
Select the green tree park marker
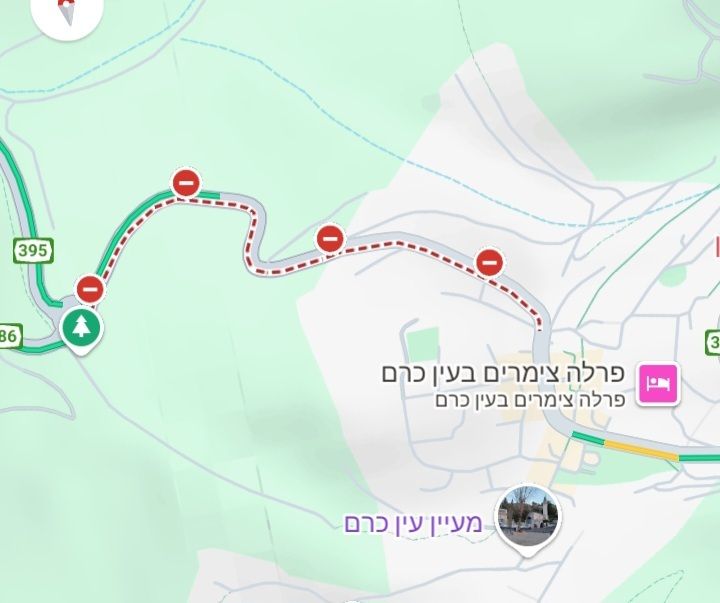[80, 327]
